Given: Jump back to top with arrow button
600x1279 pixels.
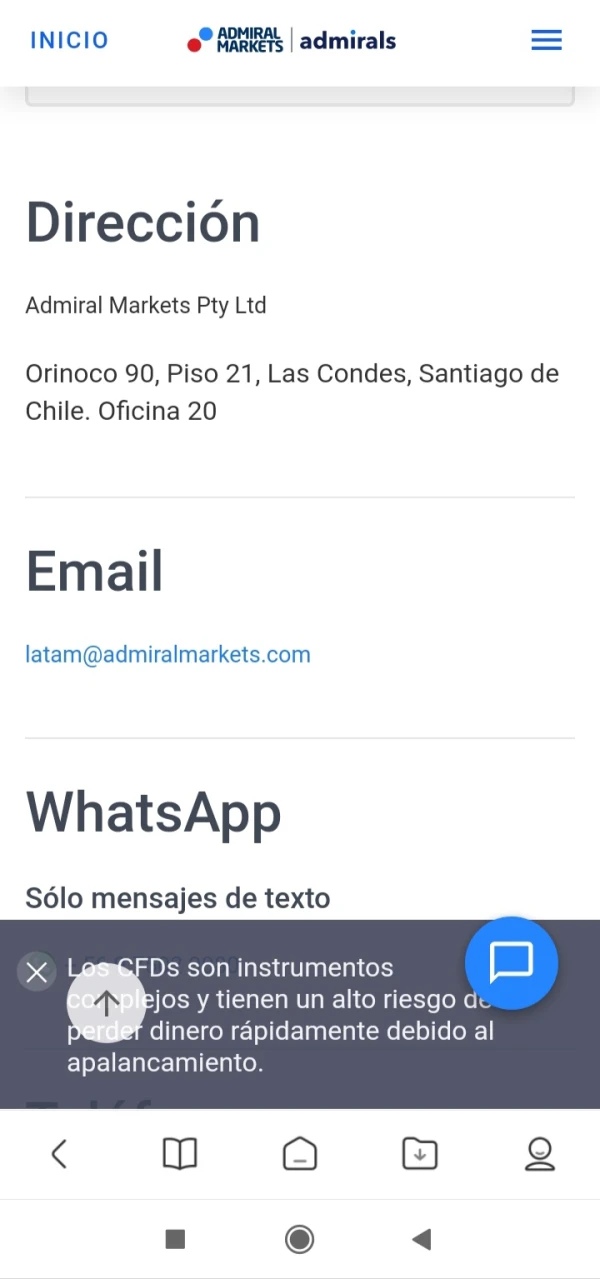Looking at the screenshot, I should point(106,1003).
